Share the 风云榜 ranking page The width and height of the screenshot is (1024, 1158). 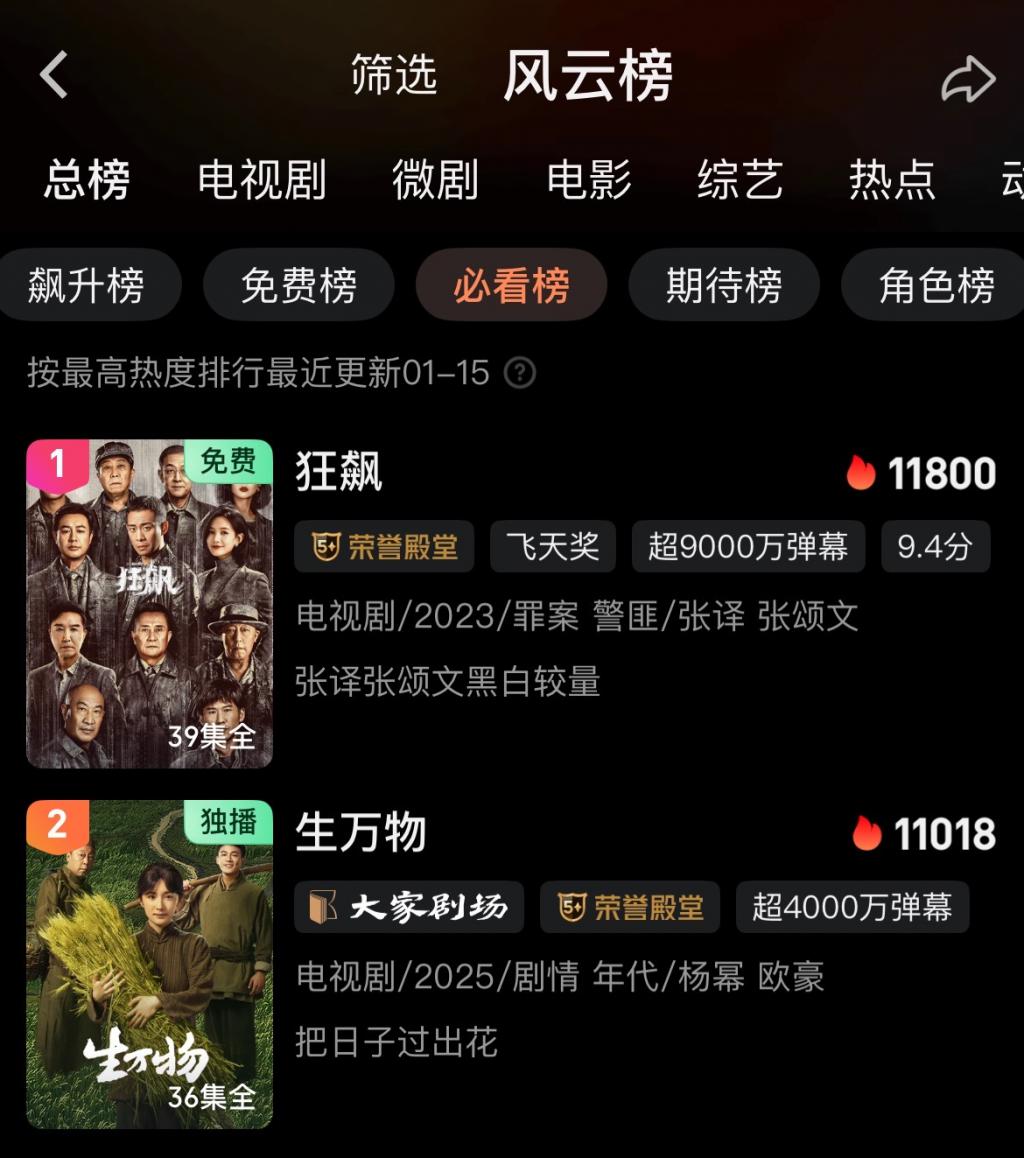pos(968,80)
